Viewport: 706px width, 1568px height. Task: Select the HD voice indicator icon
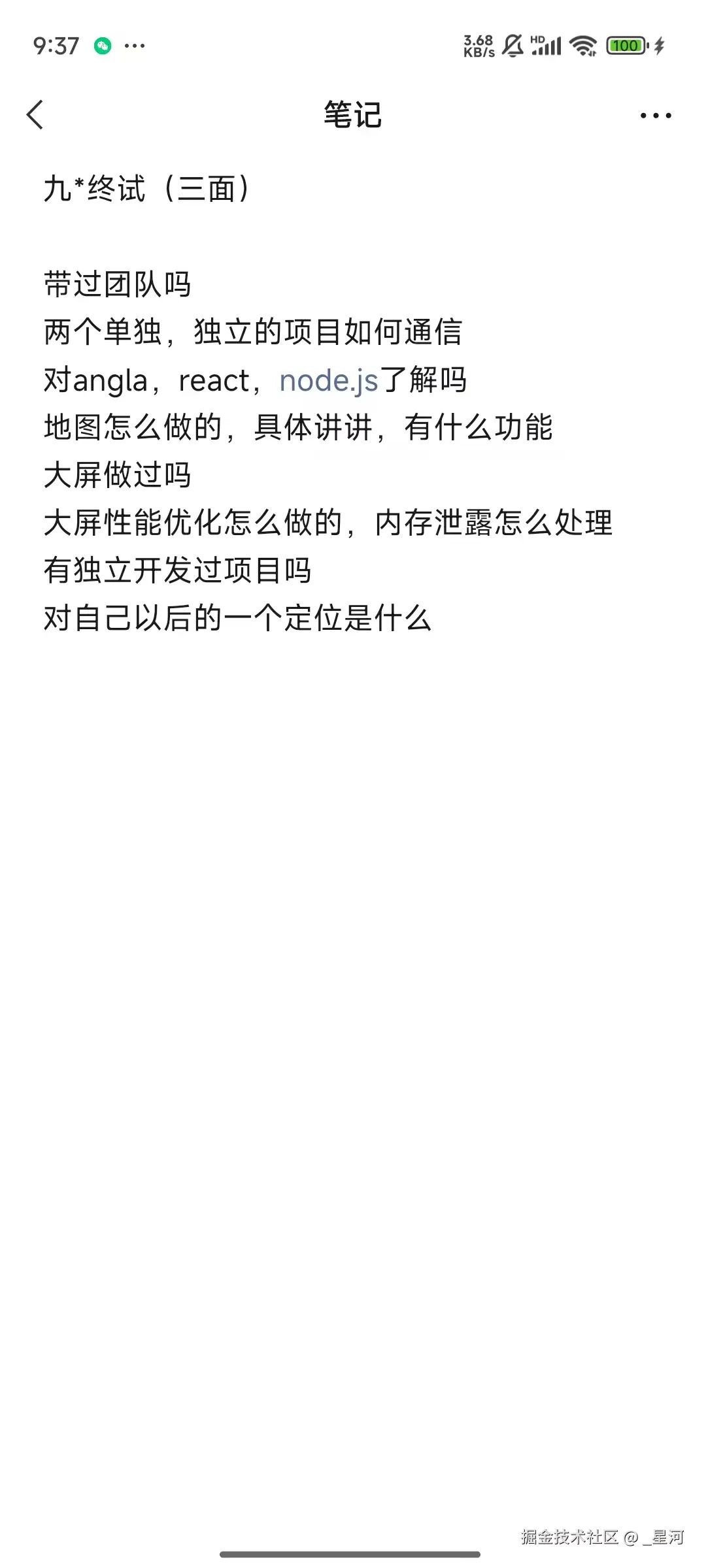tap(537, 39)
